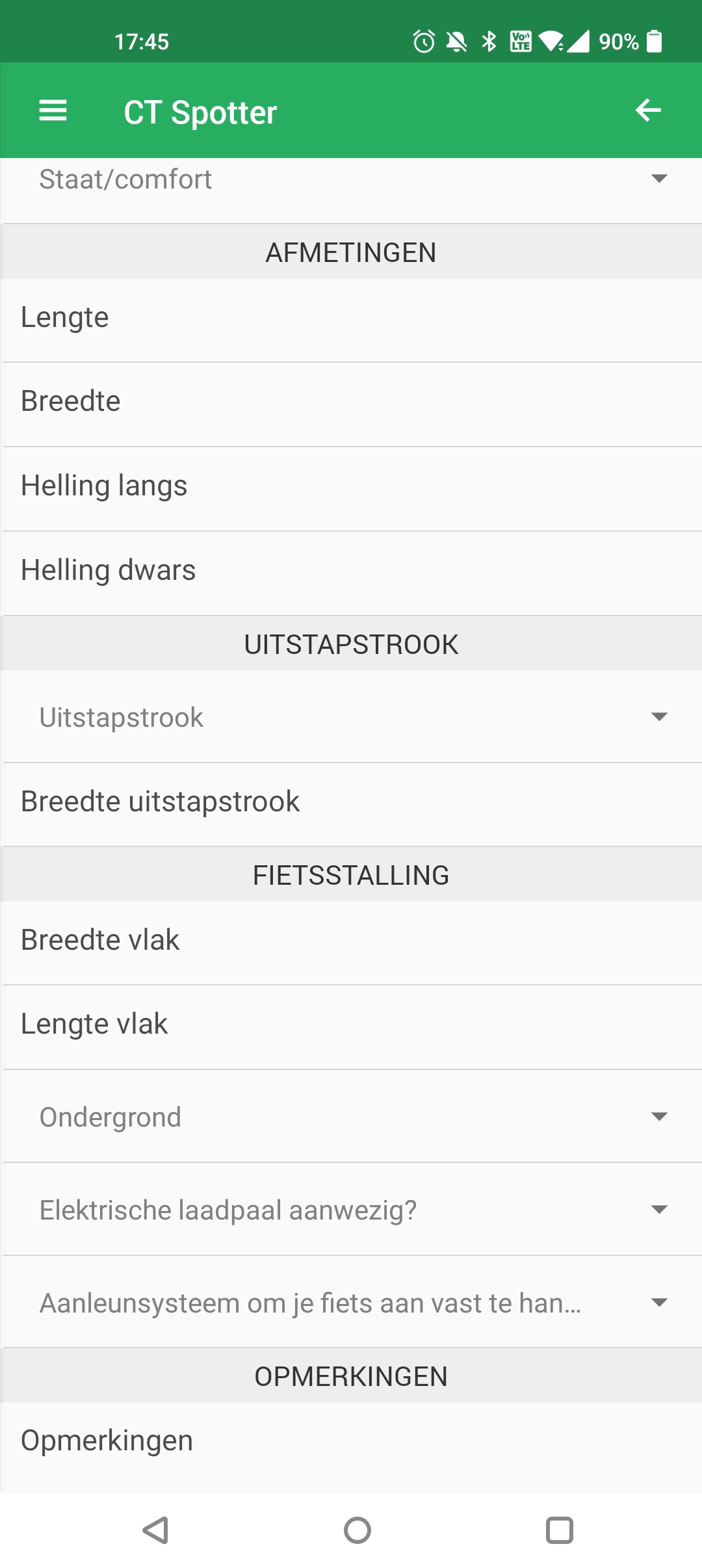The height and width of the screenshot is (1568, 702).
Task: Select the Helling langs field
Action: point(351,488)
